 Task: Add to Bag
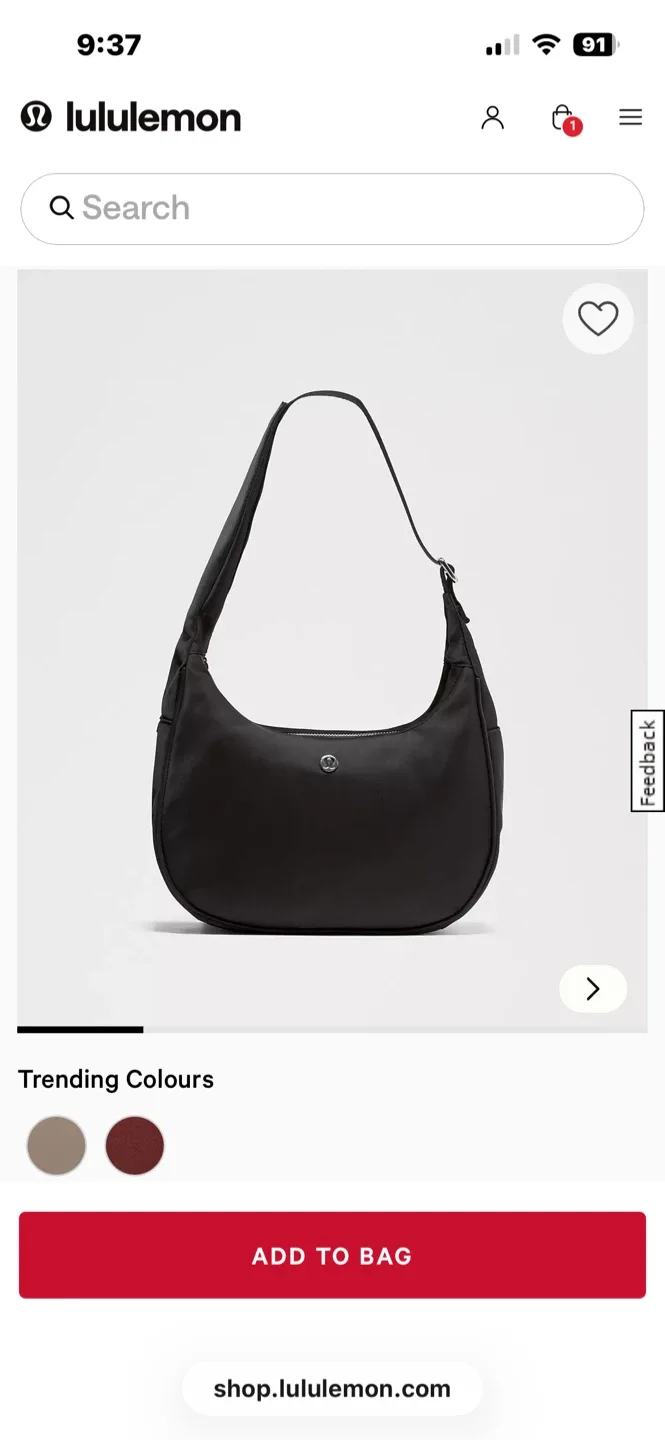(x=332, y=1256)
